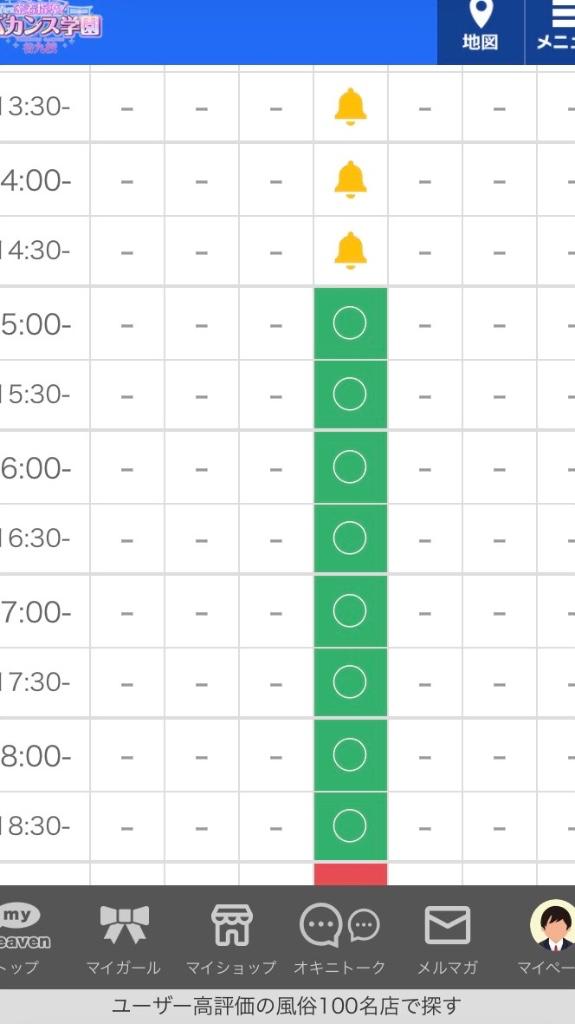This screenshot has width=575, height=1024.
Task: Open オキニトーク chat tab
Action: tap(339, 937)
